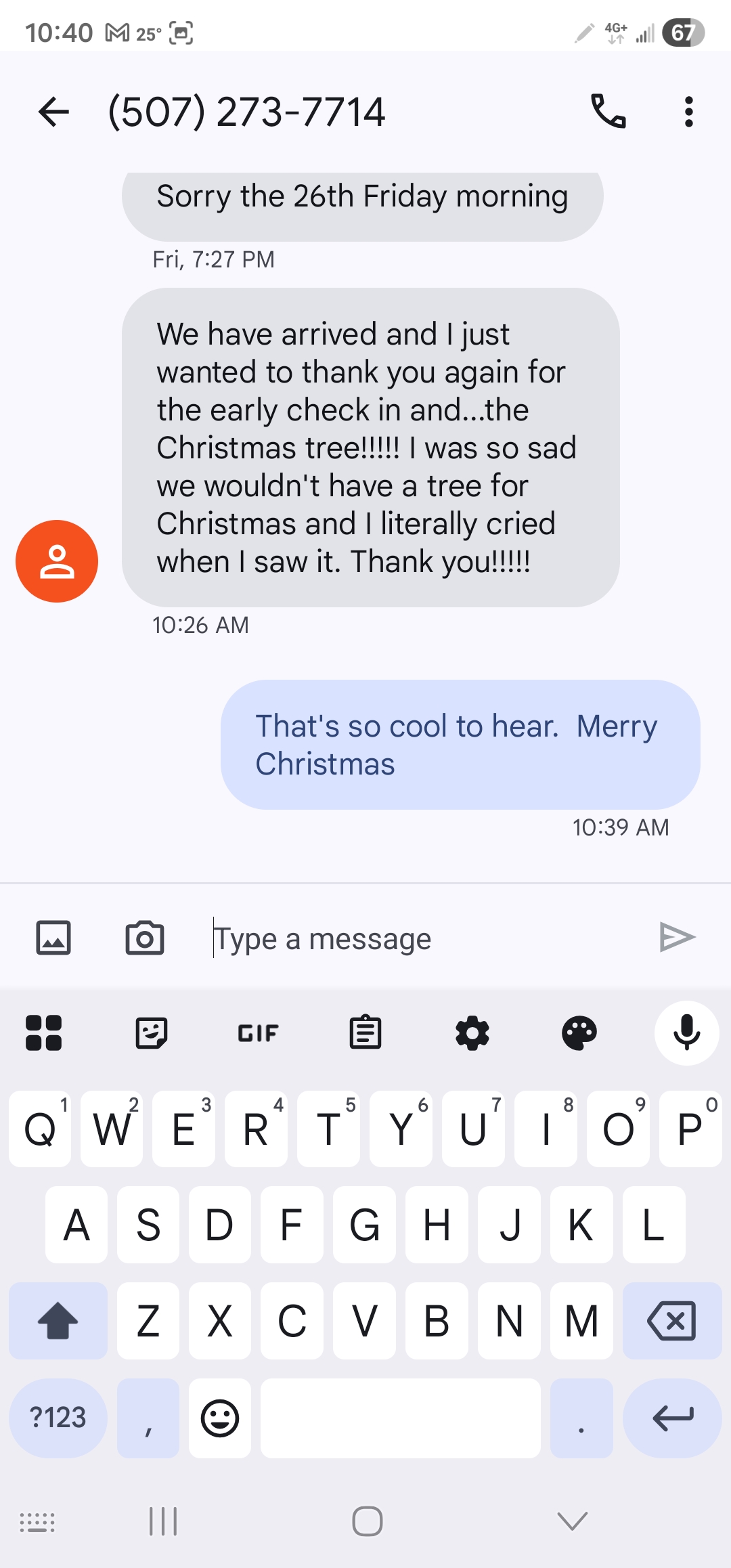Open the keyboard clipboard
The image size is (731, 1568).
tap(365, 1033)
